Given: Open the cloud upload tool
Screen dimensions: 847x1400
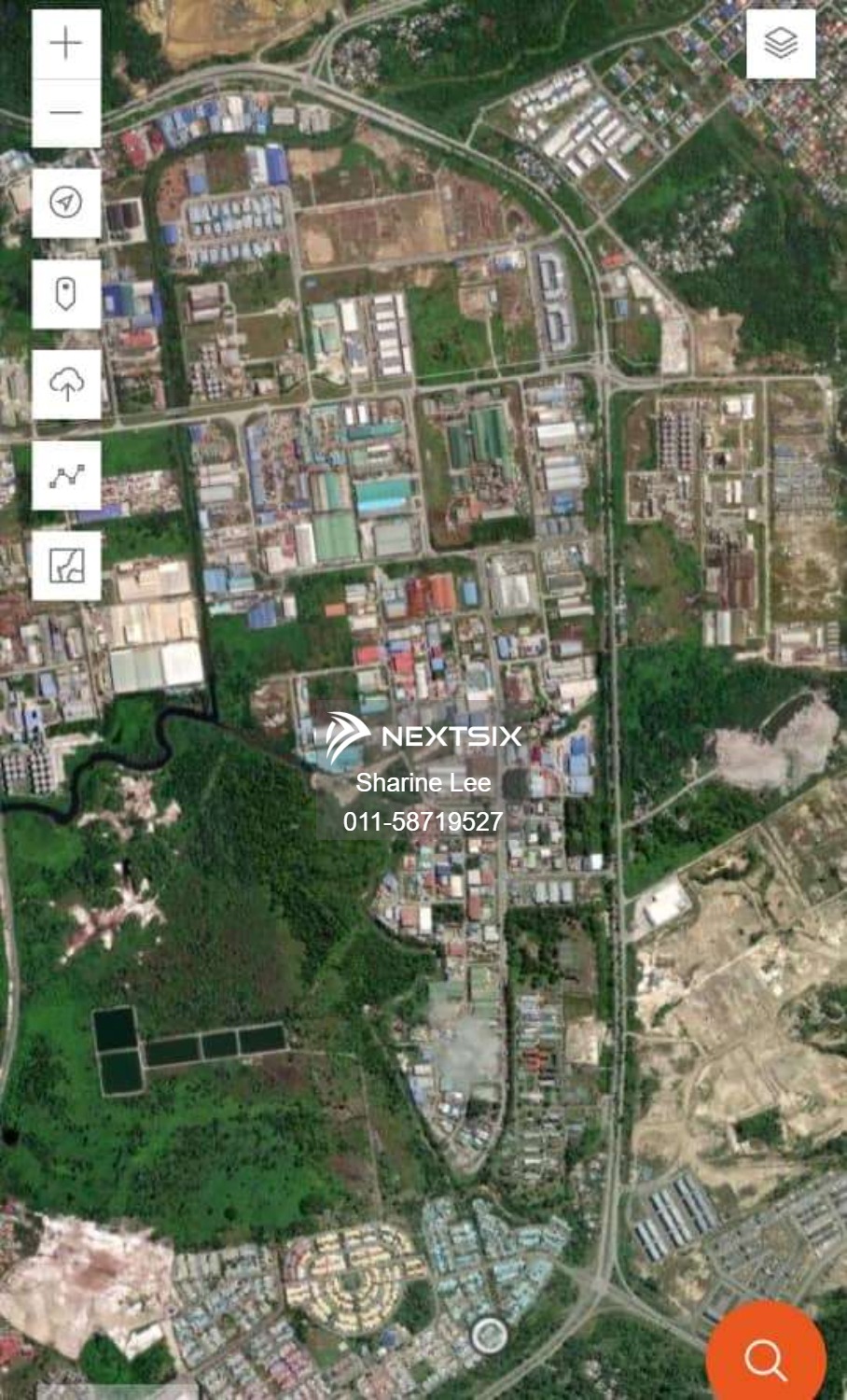Looking at the screenshot, I should [x=64, y=383].
